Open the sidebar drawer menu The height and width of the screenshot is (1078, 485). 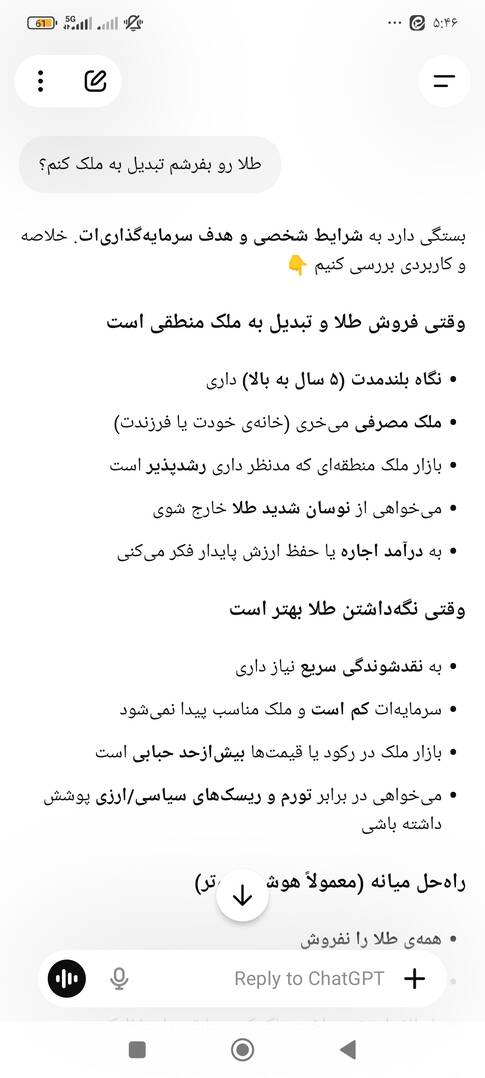coord(444,81)
